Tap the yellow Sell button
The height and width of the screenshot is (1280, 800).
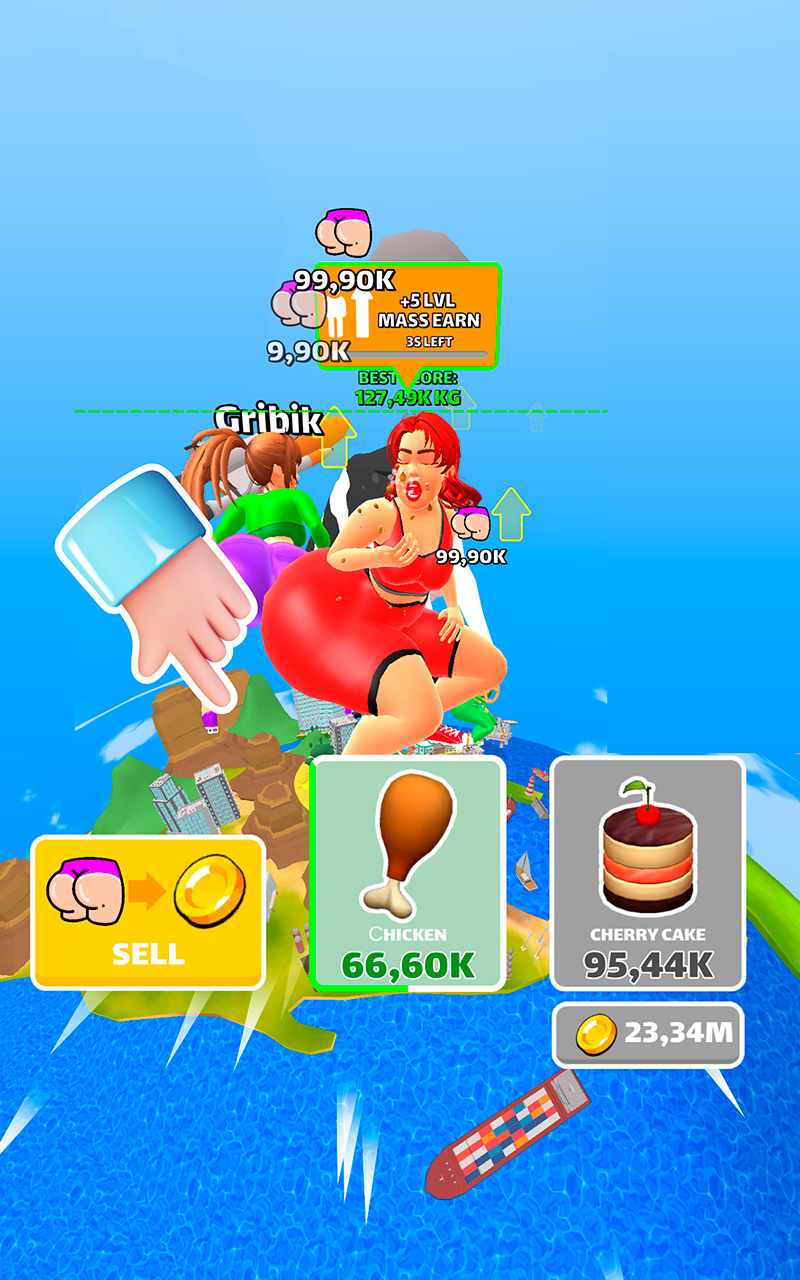tap(148, 912)
